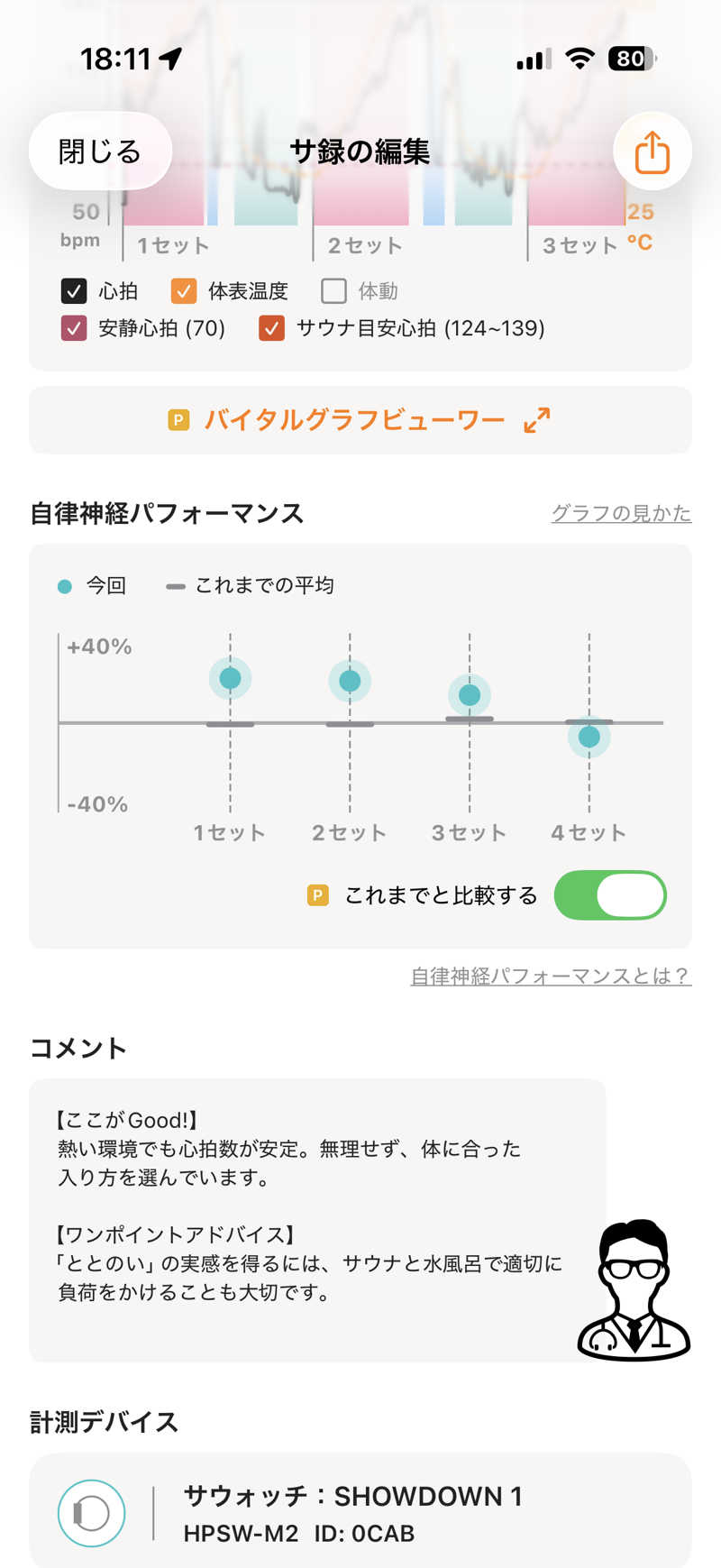Uncheck the サウナ目安心拍 checkbox
Viewport: 721px width, 1568px height.
(x=271, y=328)
